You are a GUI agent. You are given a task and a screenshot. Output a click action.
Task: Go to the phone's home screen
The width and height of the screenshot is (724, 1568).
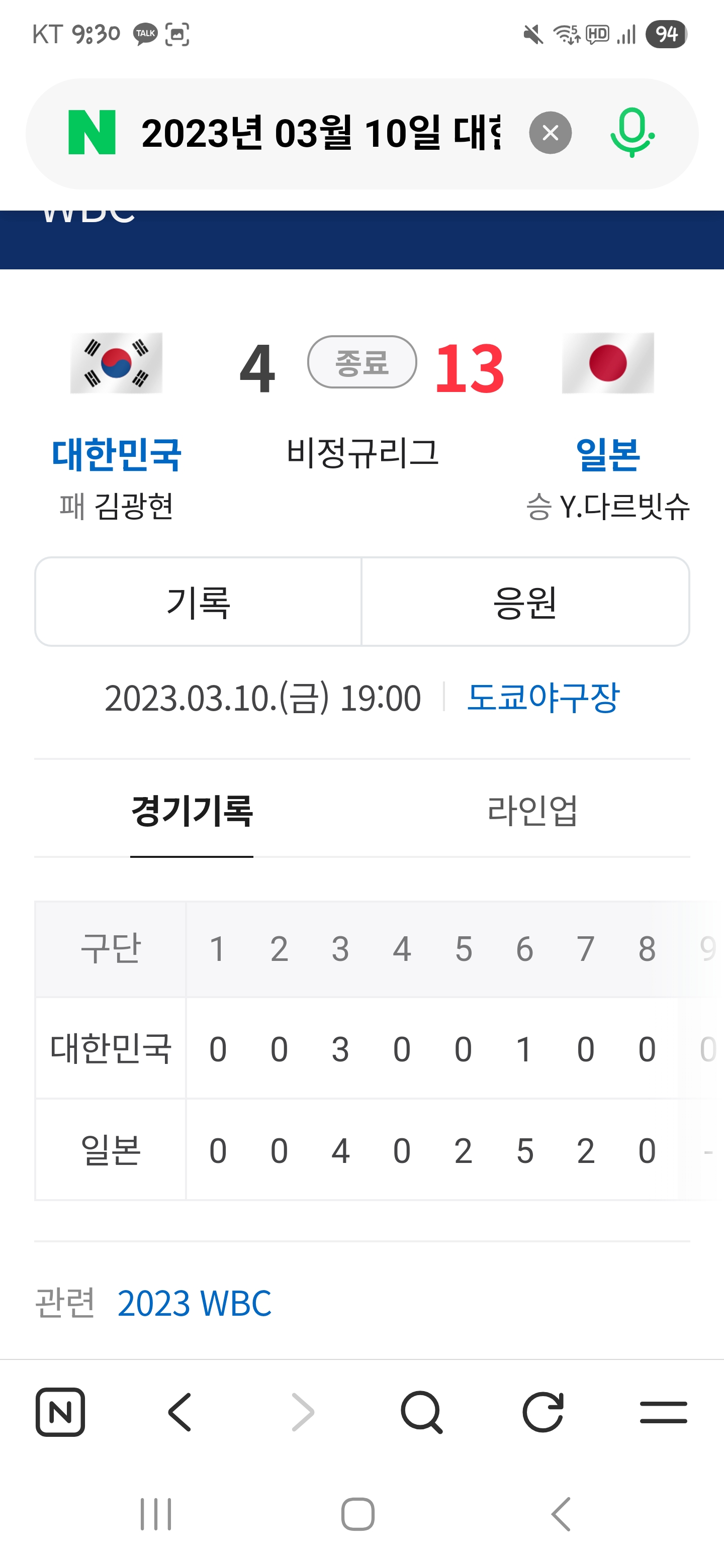coord(358,1514)
